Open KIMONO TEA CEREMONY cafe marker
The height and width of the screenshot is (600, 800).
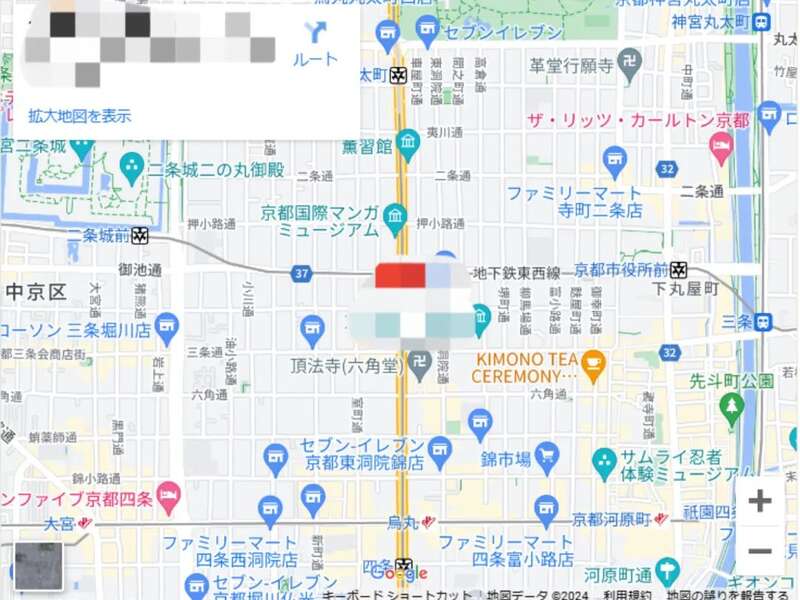[x=593, y=361]
